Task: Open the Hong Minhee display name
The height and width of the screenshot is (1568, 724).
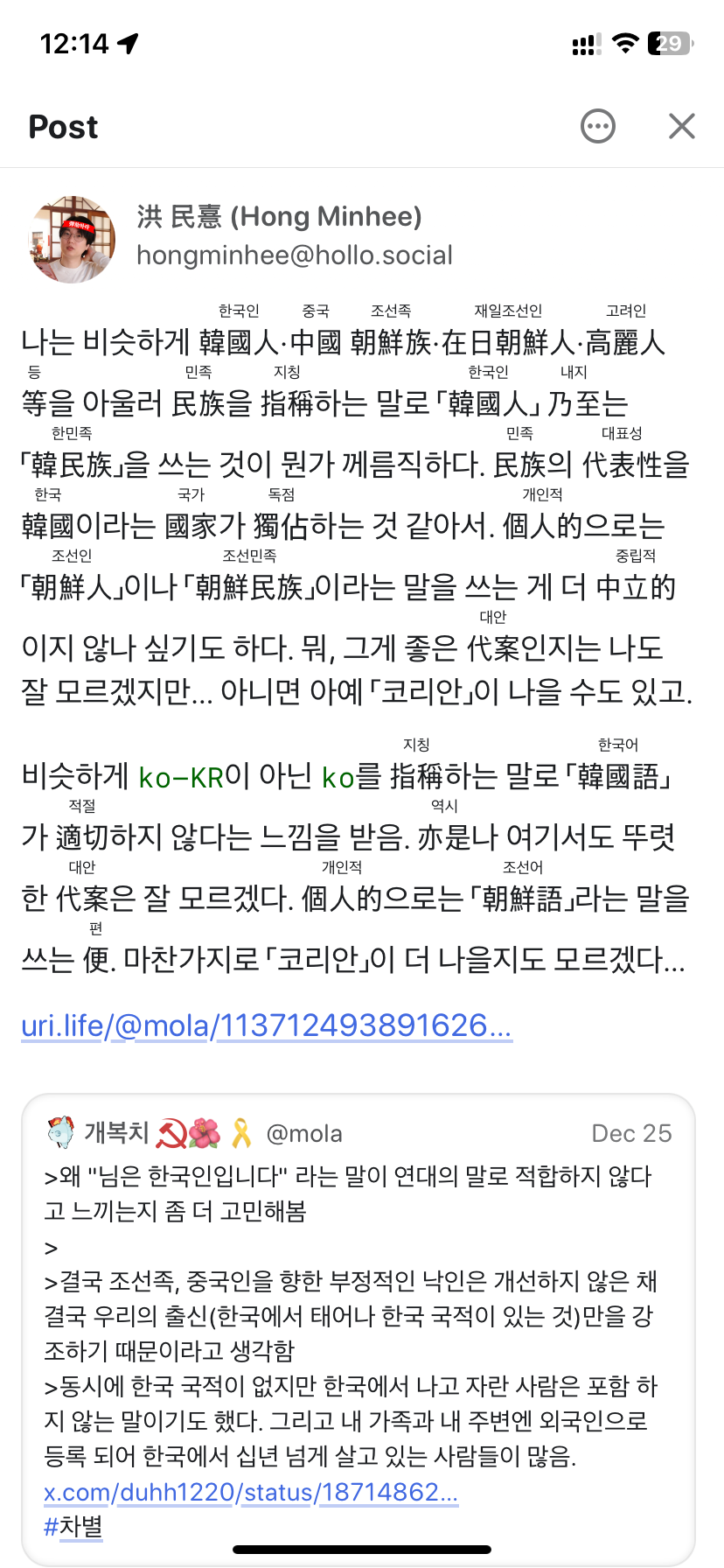Action: coord(279,216)
